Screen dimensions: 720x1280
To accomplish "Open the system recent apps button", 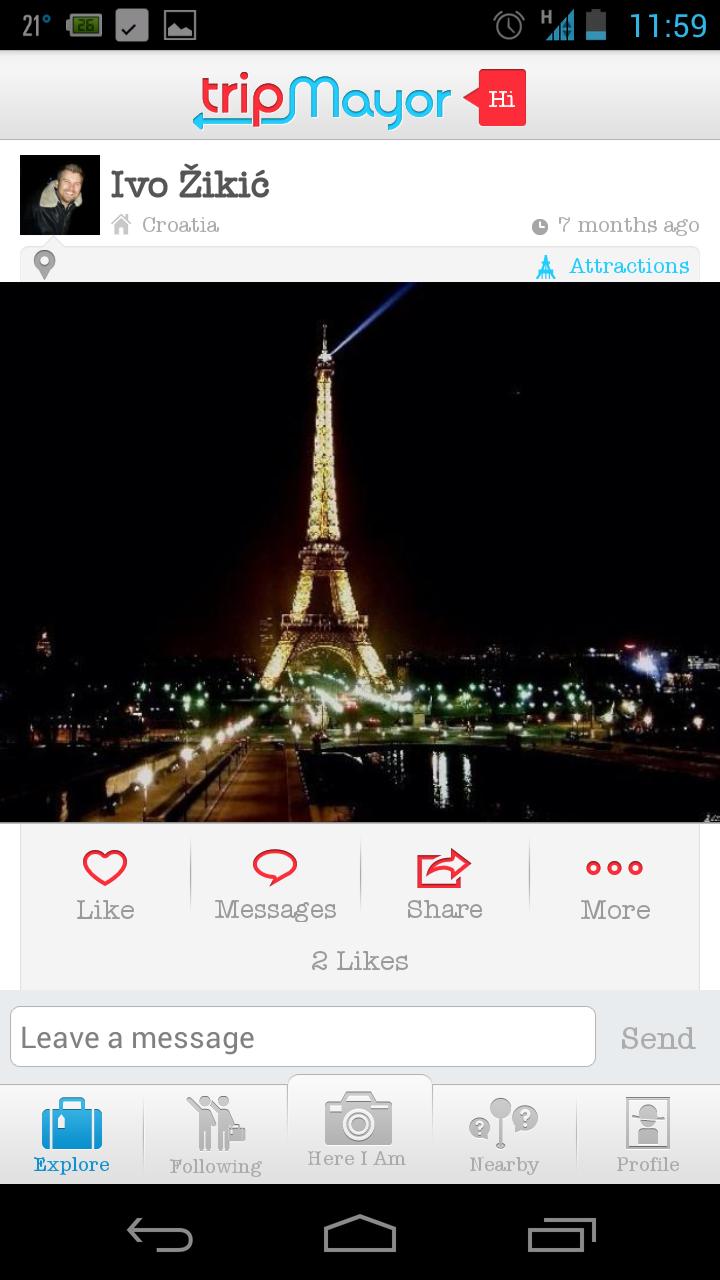I will pyautogui.click(x=561, y=1234).
